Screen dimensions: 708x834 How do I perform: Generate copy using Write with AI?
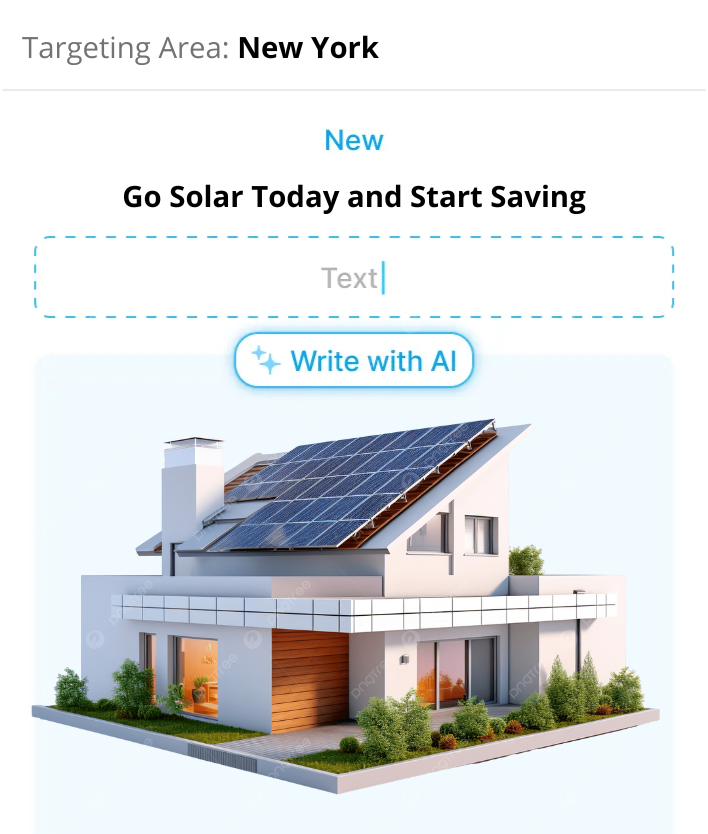[354, 361]
